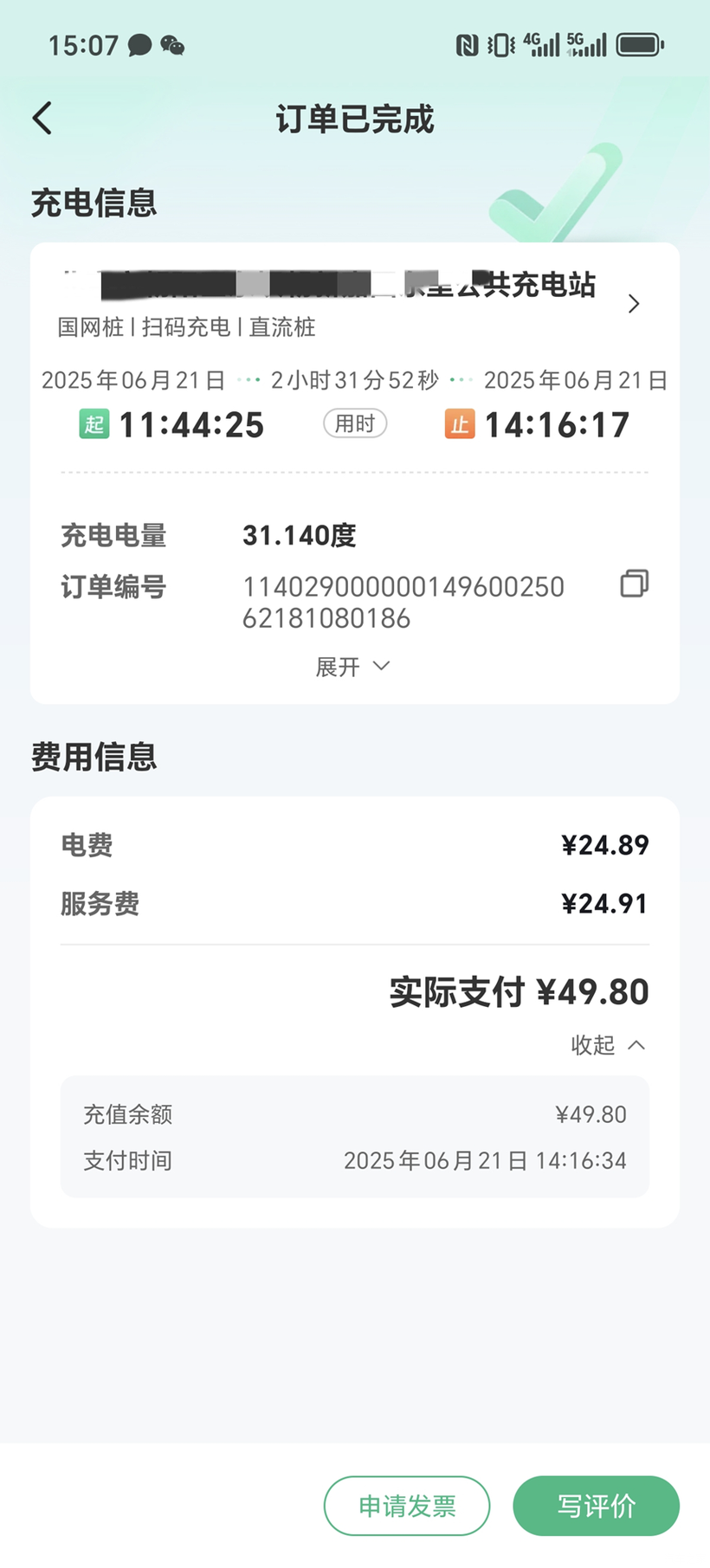Collapse payment details with 收起
The image size is (710, 1568).
[x=608, y=1045]
